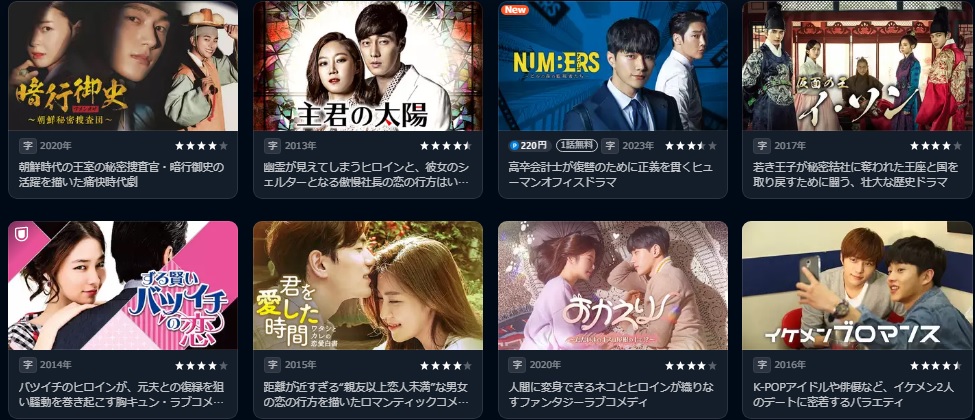Open the ずる賢いバツイチの恋 card
Screen dimensions: 975x420
[123, 285]
